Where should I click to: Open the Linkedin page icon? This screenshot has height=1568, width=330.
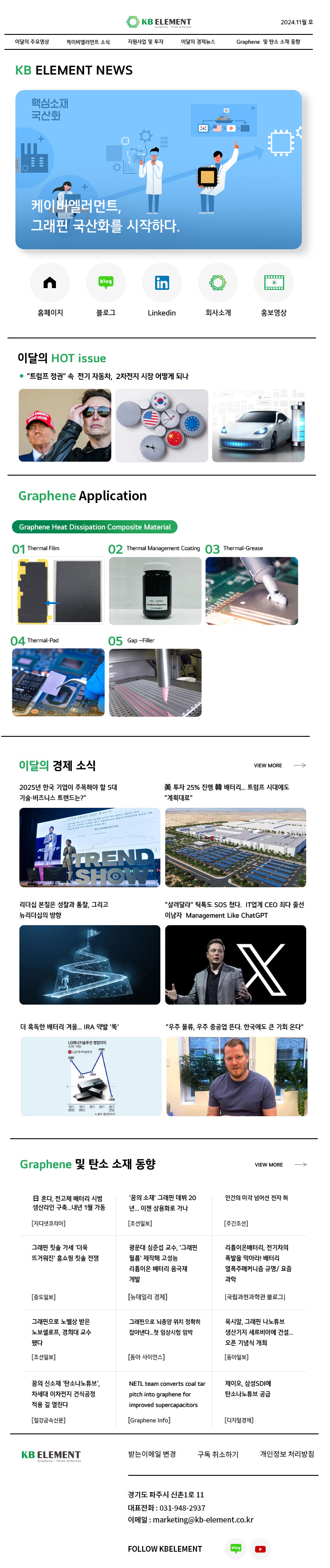tap(162, 282)
